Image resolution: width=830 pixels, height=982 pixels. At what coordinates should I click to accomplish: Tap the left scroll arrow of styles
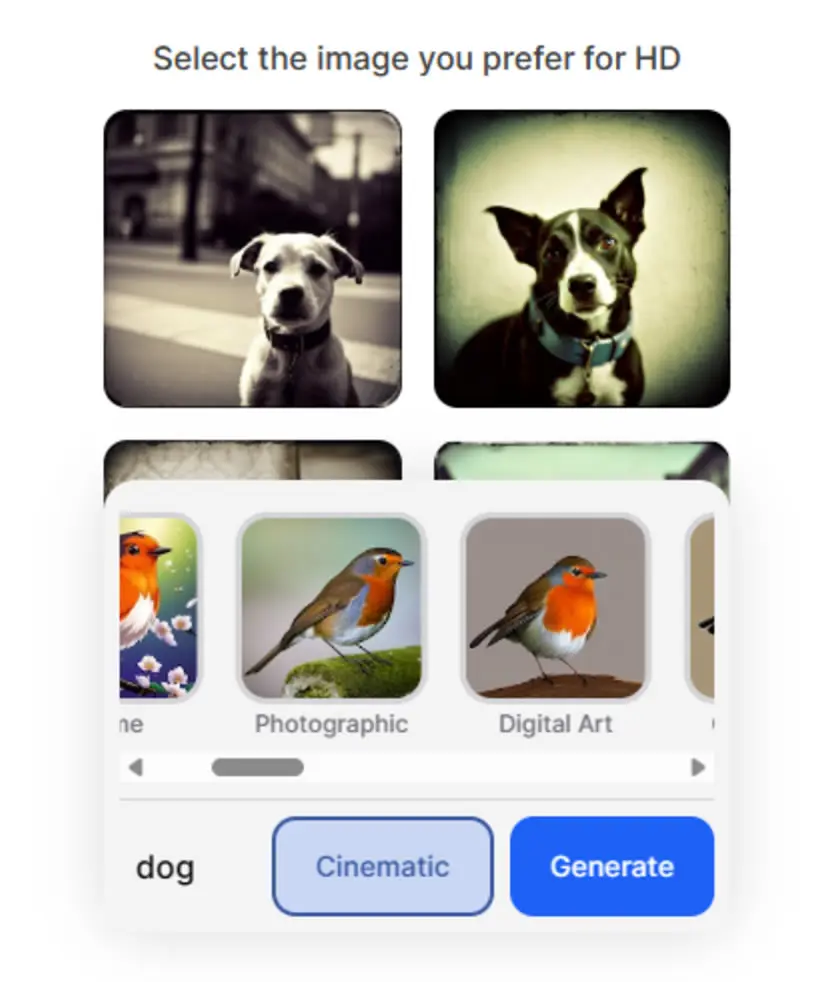[136, 767]
